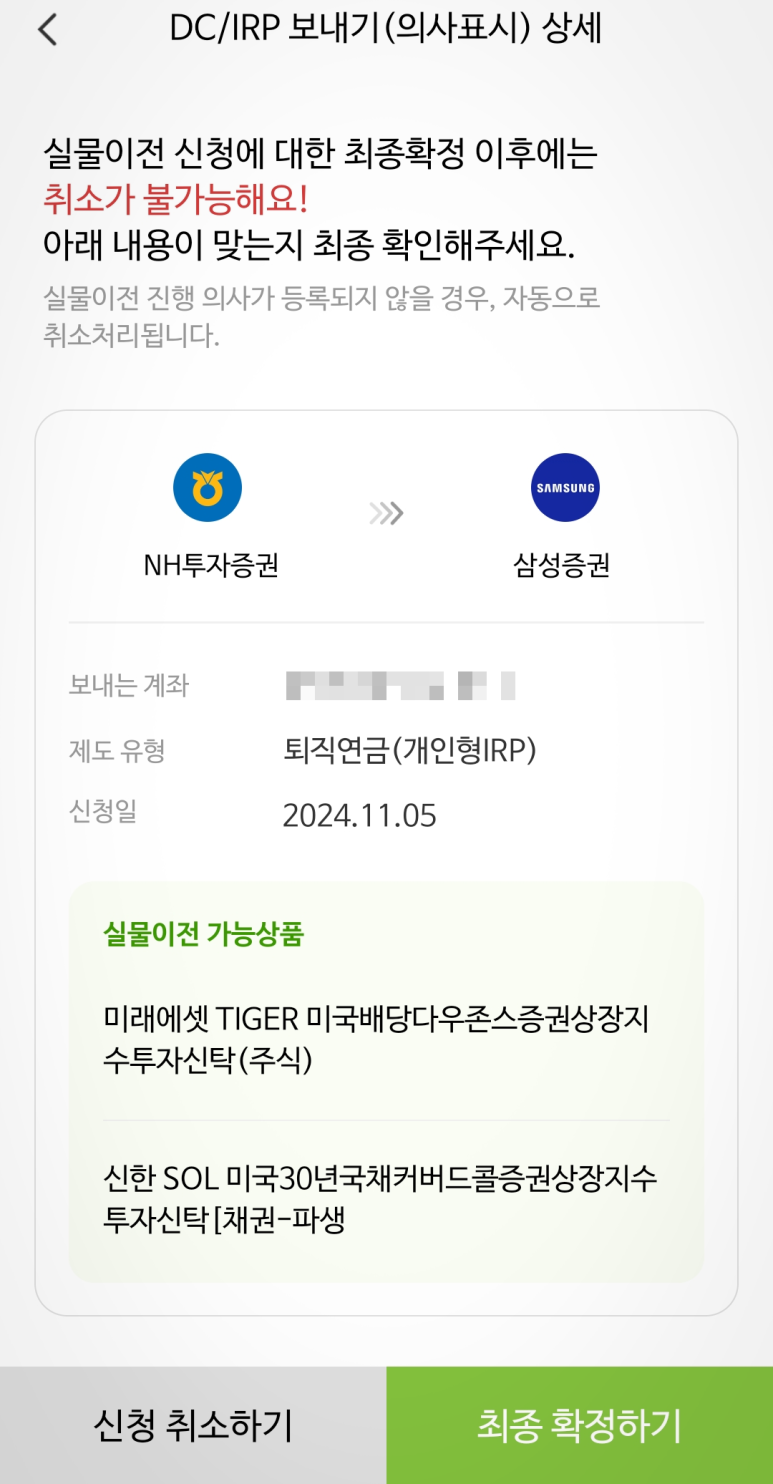Select the blue NH circular emblem
The width and height of the screenshot is (773, 1484).
pyautogui.click(x=207, y=487)
